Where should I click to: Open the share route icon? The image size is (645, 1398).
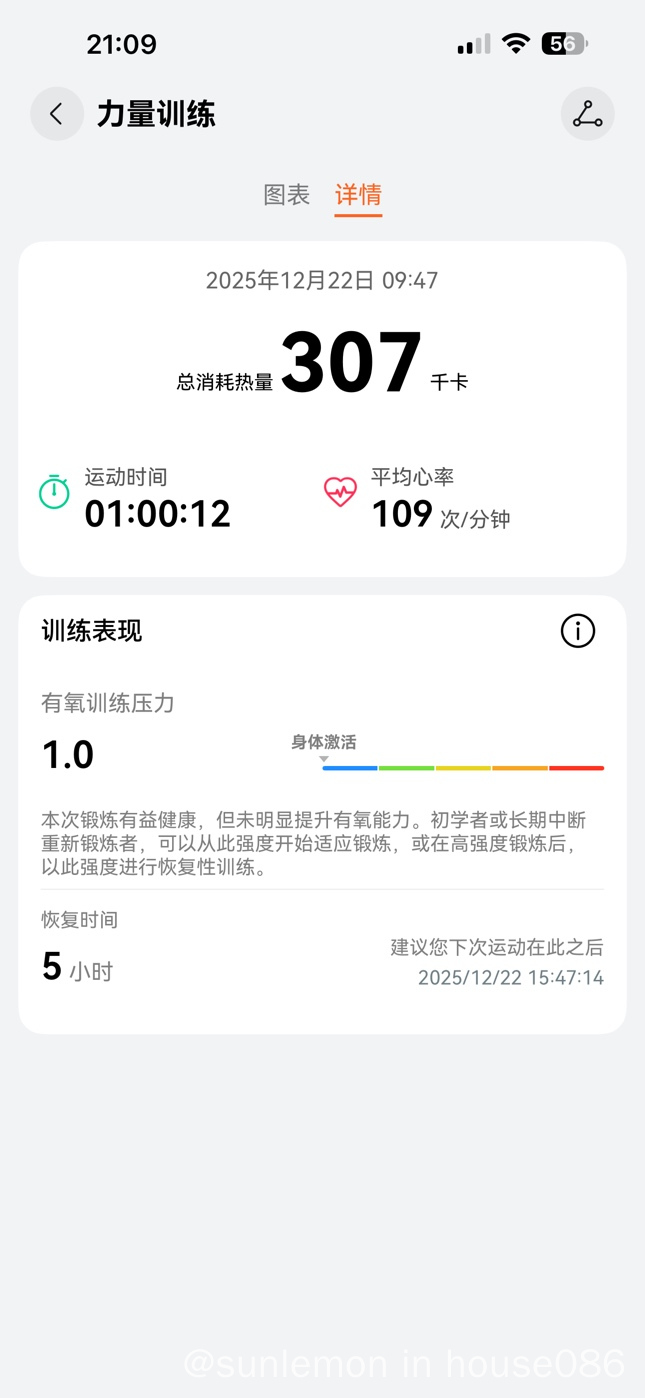click(587, 114)
